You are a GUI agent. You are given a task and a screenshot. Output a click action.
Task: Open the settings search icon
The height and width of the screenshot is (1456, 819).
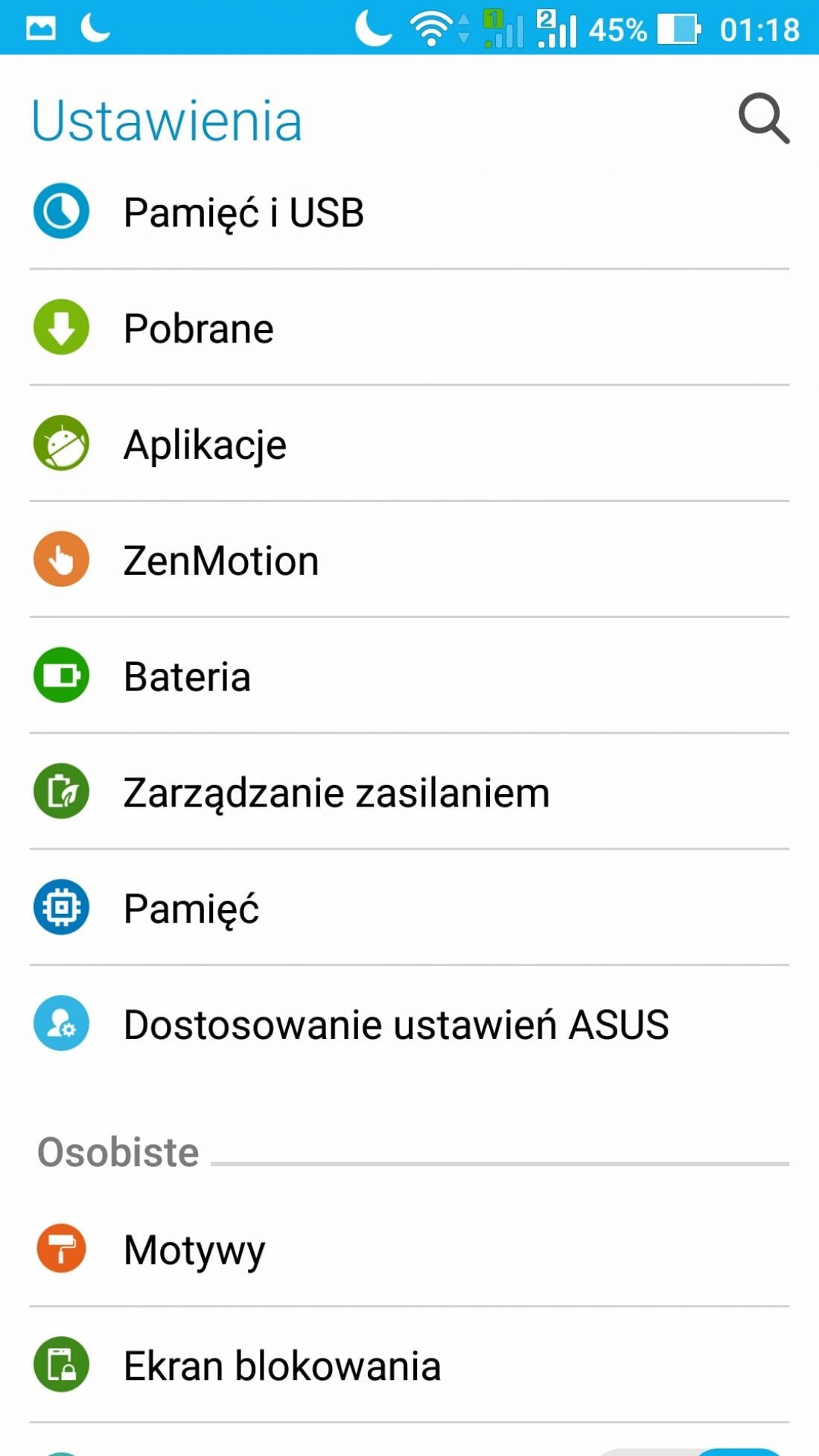(x=763, y=119)
